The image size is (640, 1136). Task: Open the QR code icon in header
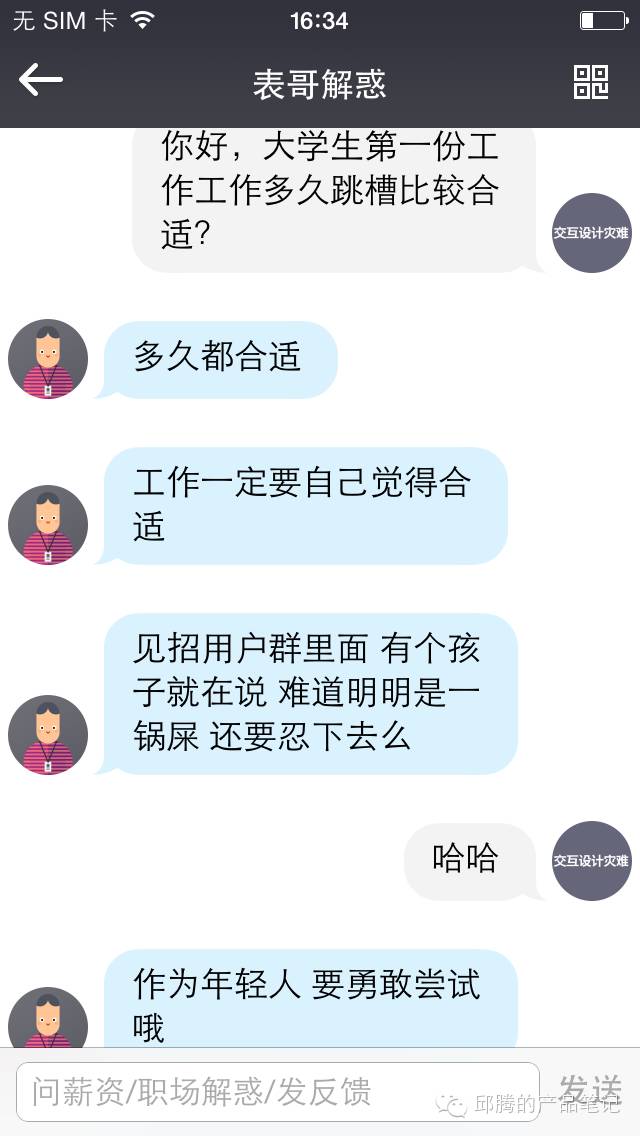pos(591,82)
